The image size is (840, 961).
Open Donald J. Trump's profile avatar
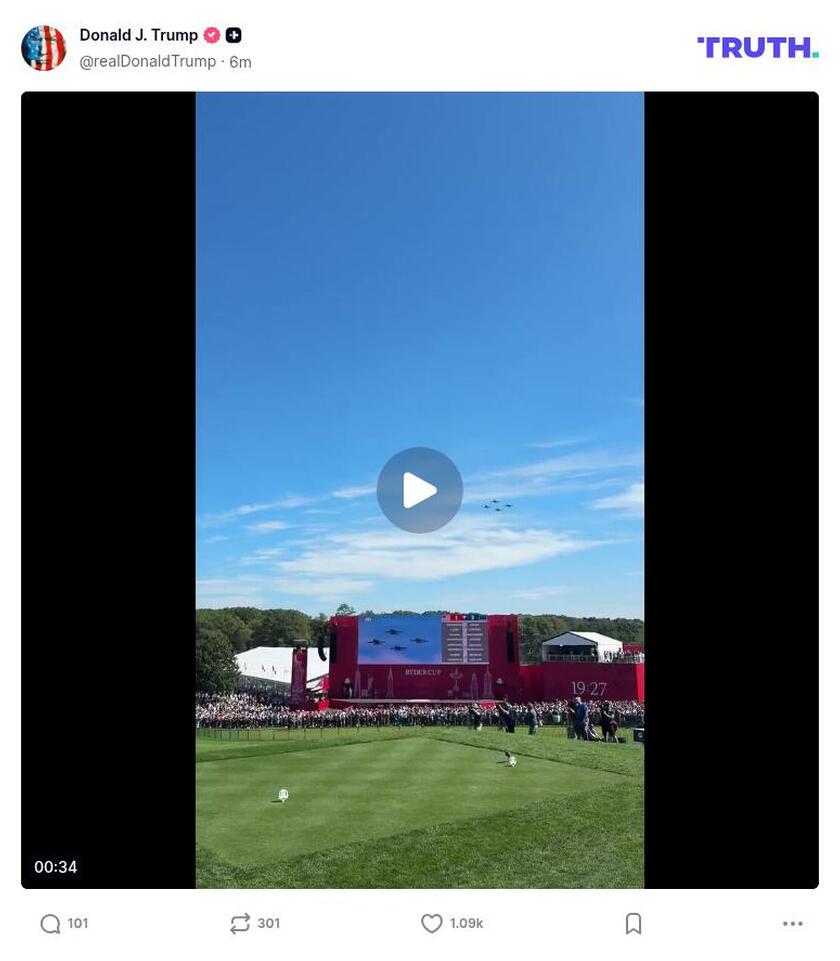[x=44, y=48]
